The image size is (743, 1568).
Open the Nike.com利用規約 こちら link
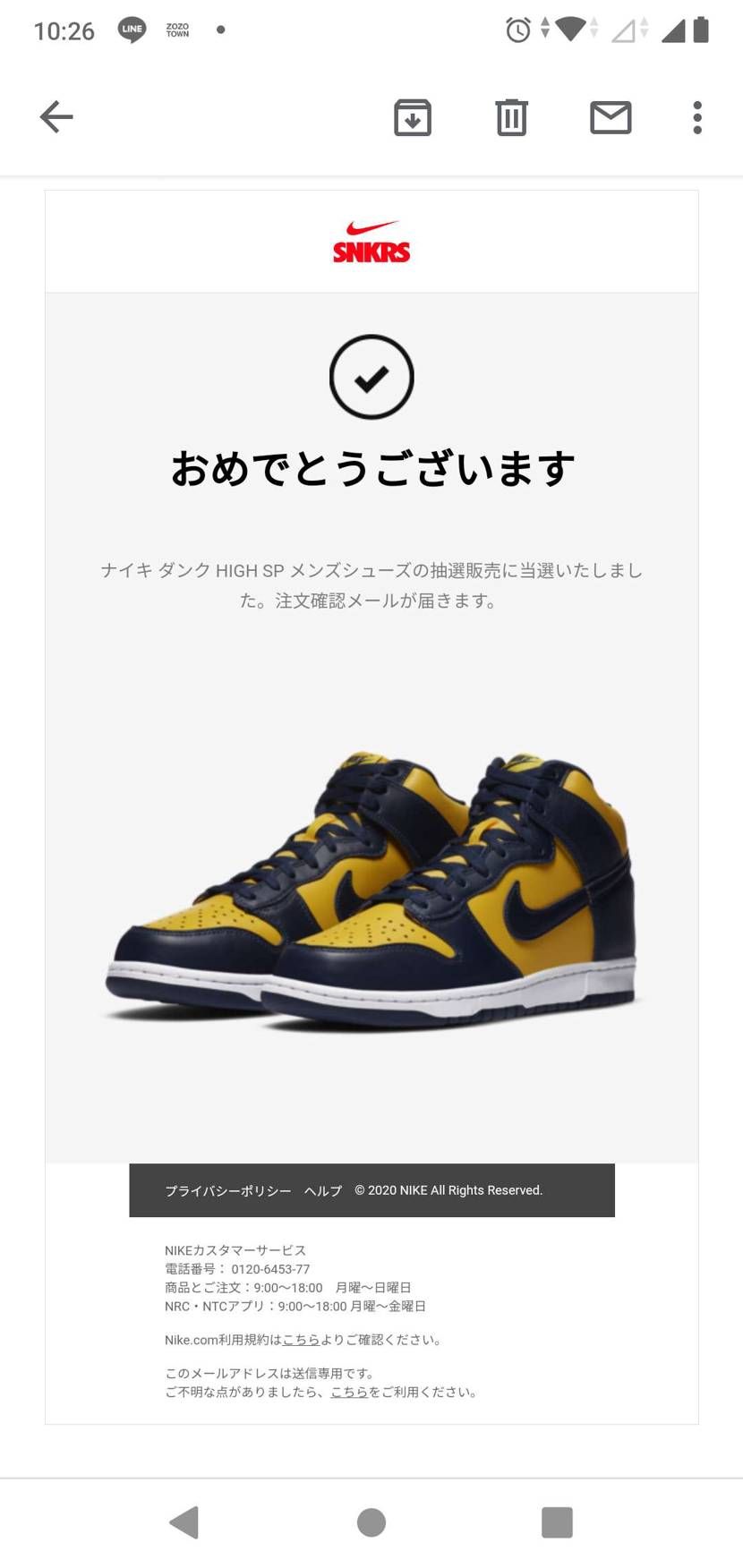pyautogui.click(x=301, y=1340)
